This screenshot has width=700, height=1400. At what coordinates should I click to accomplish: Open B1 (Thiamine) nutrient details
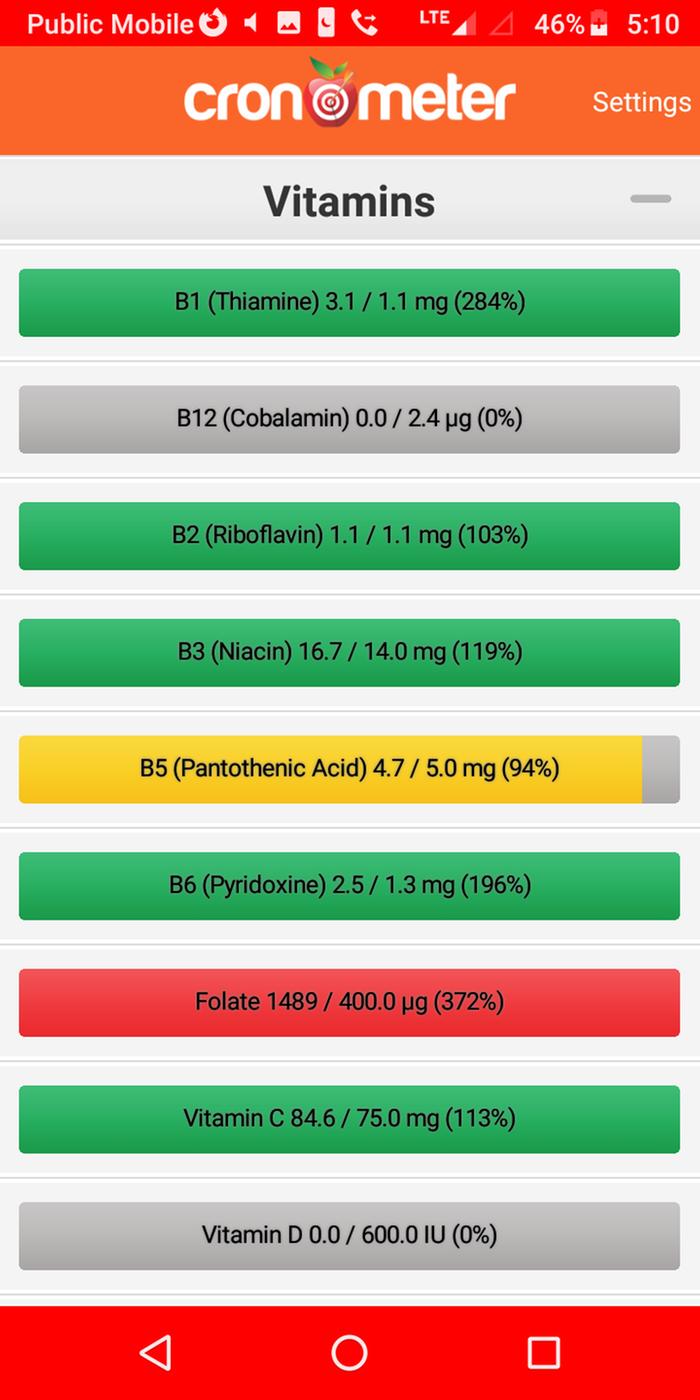click(x=349, y=302)
